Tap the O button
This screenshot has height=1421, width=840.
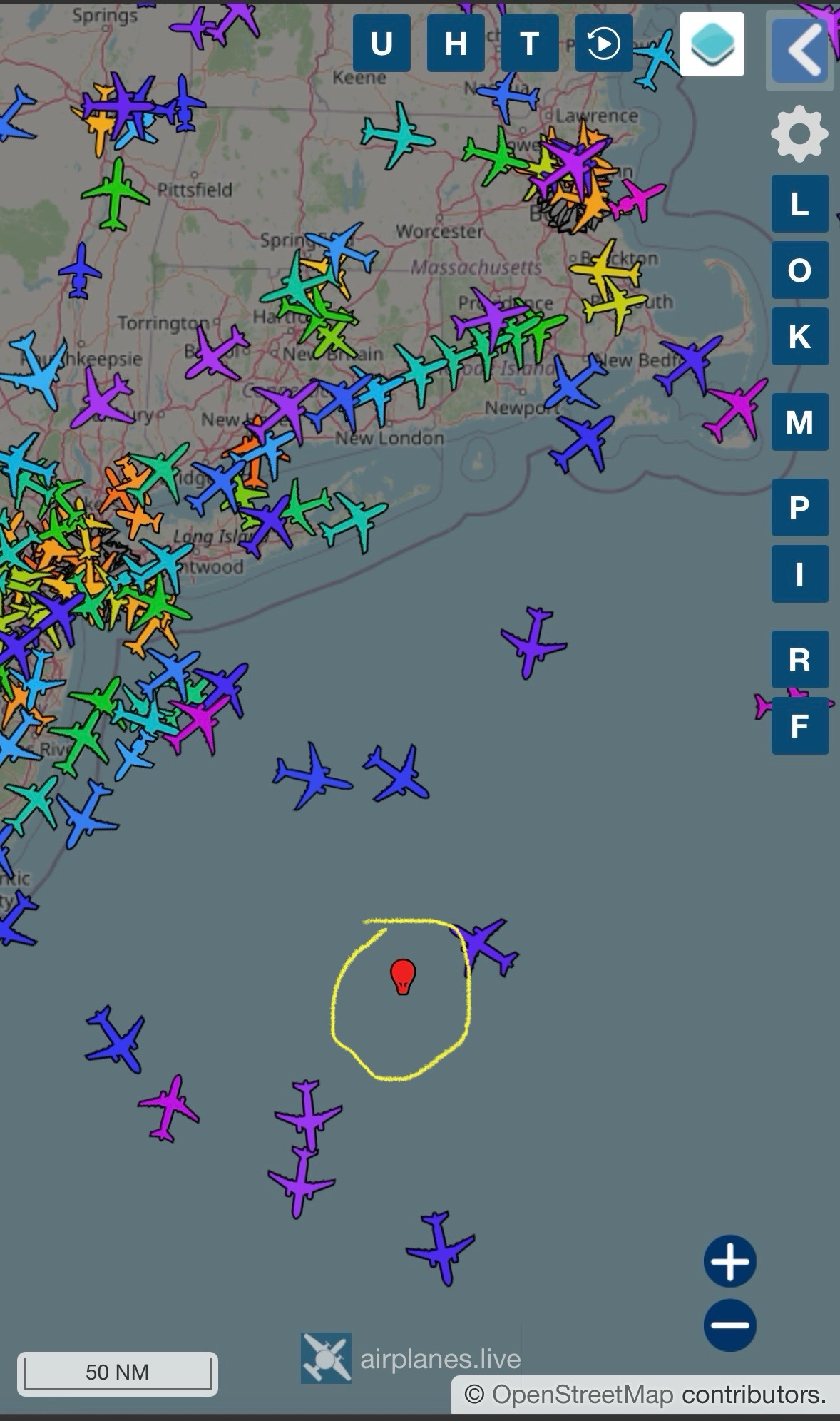click(799, 270)
